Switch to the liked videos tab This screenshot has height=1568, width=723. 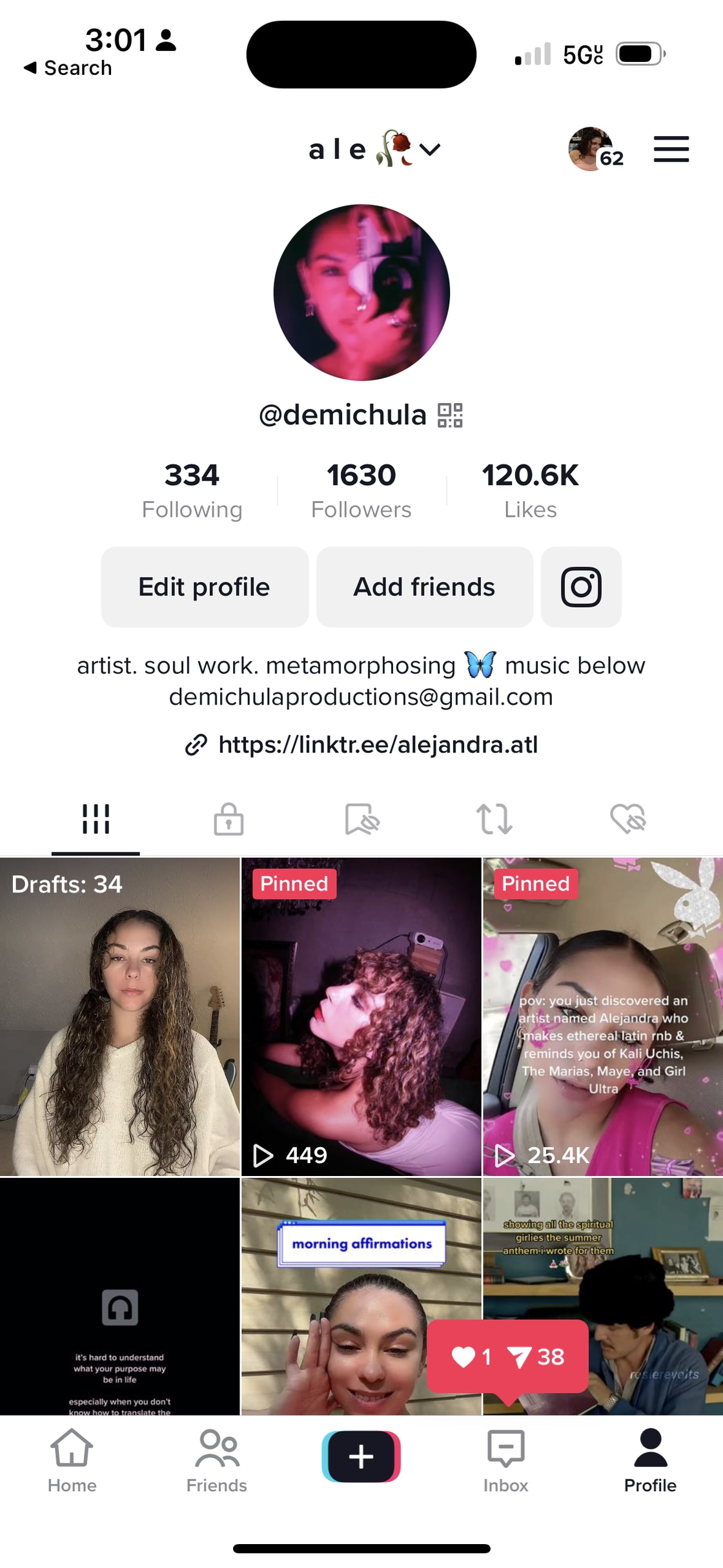[x=627, y=820]
